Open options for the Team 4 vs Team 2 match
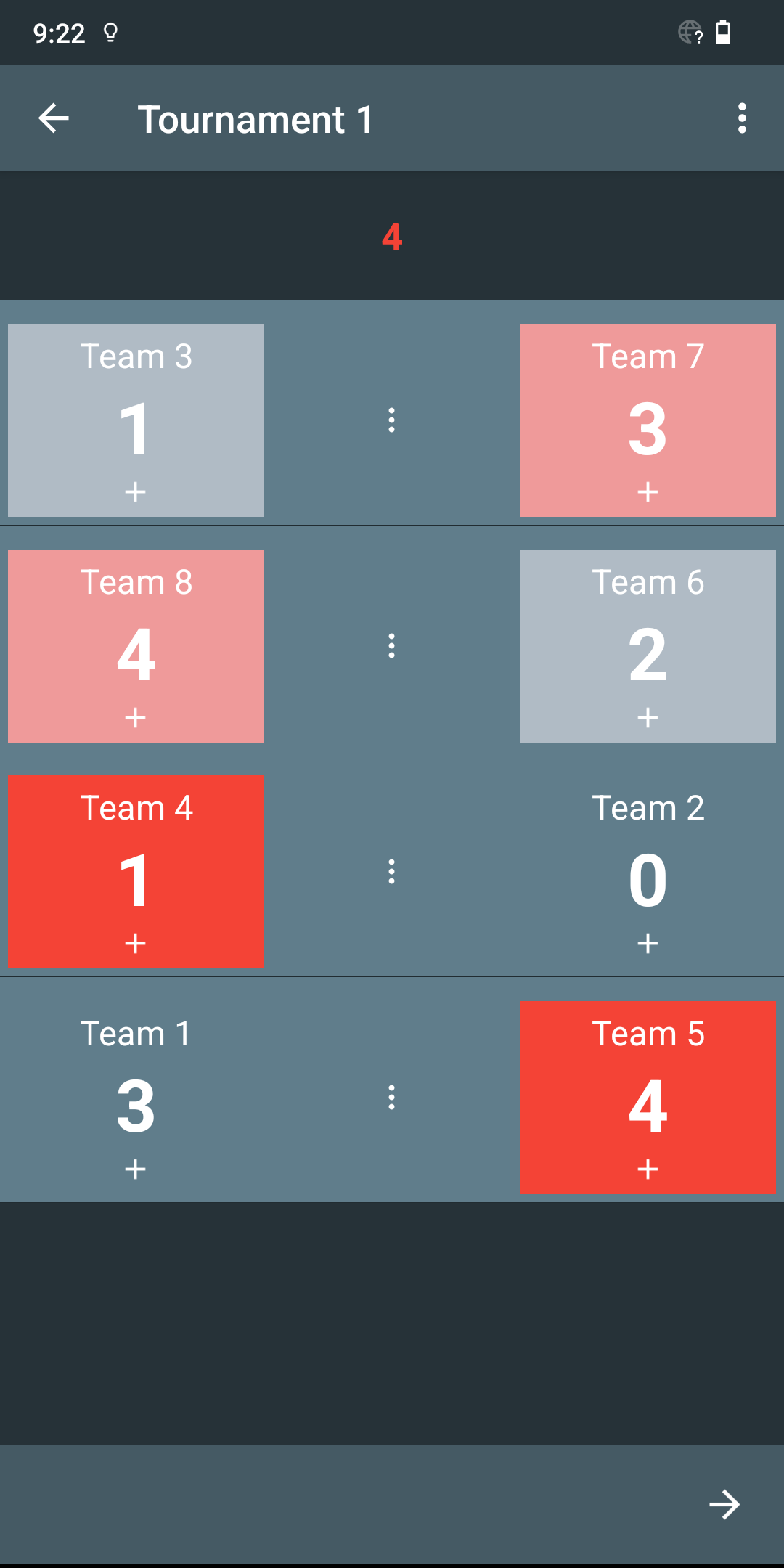This screenshot has height=1568, width=784. (392, 873)
